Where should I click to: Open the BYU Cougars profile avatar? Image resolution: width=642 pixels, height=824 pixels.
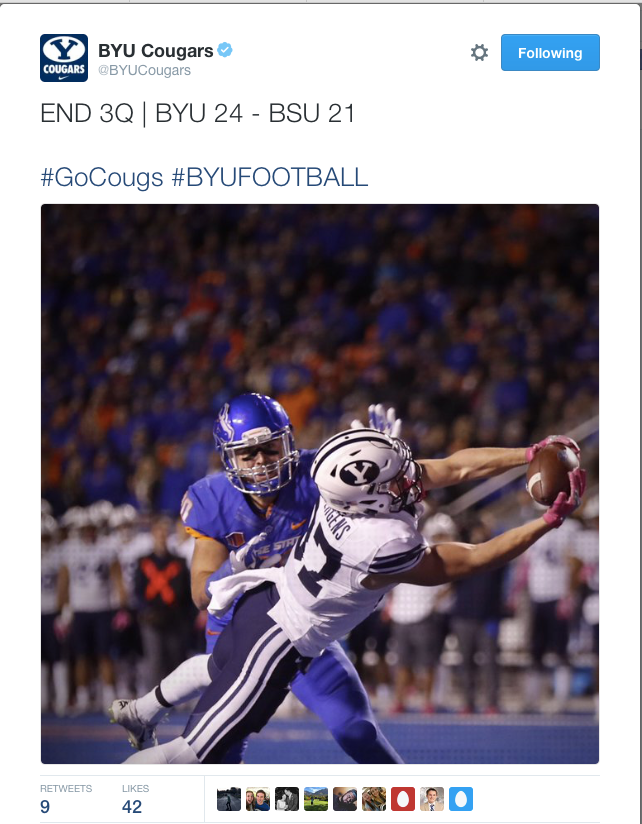[x=64, y=58]
